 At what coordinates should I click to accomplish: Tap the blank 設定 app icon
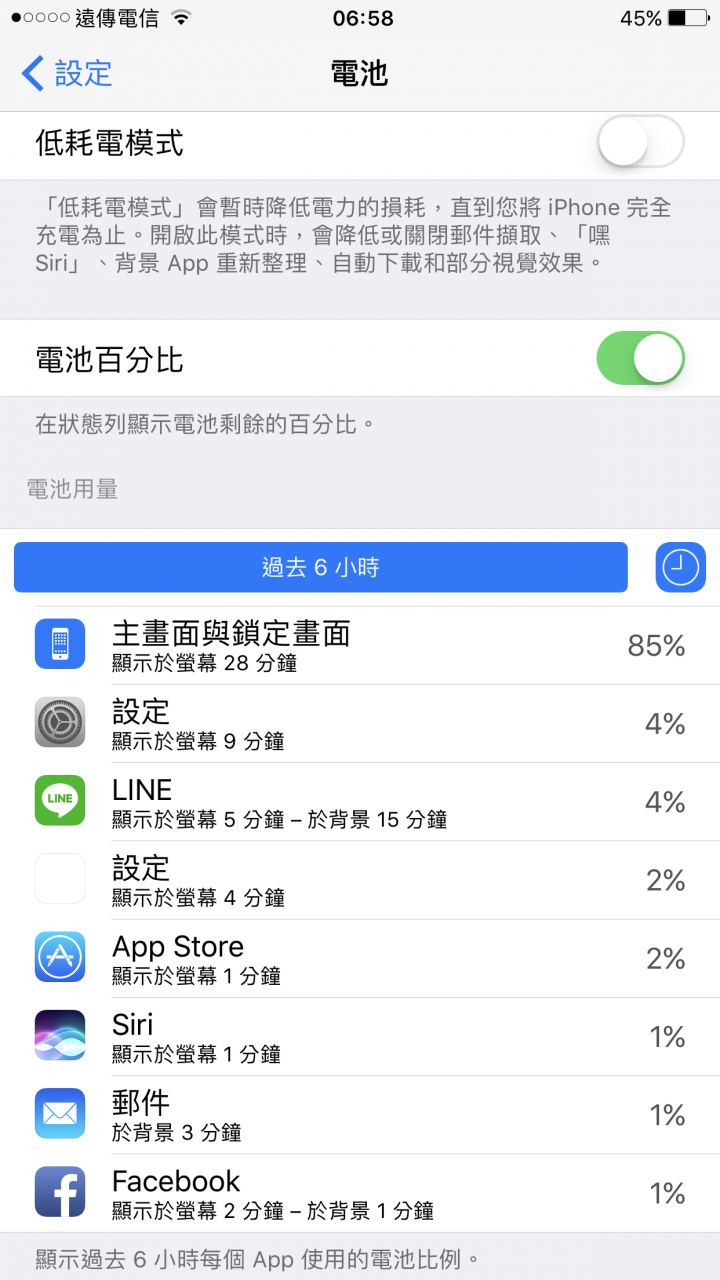59,879
